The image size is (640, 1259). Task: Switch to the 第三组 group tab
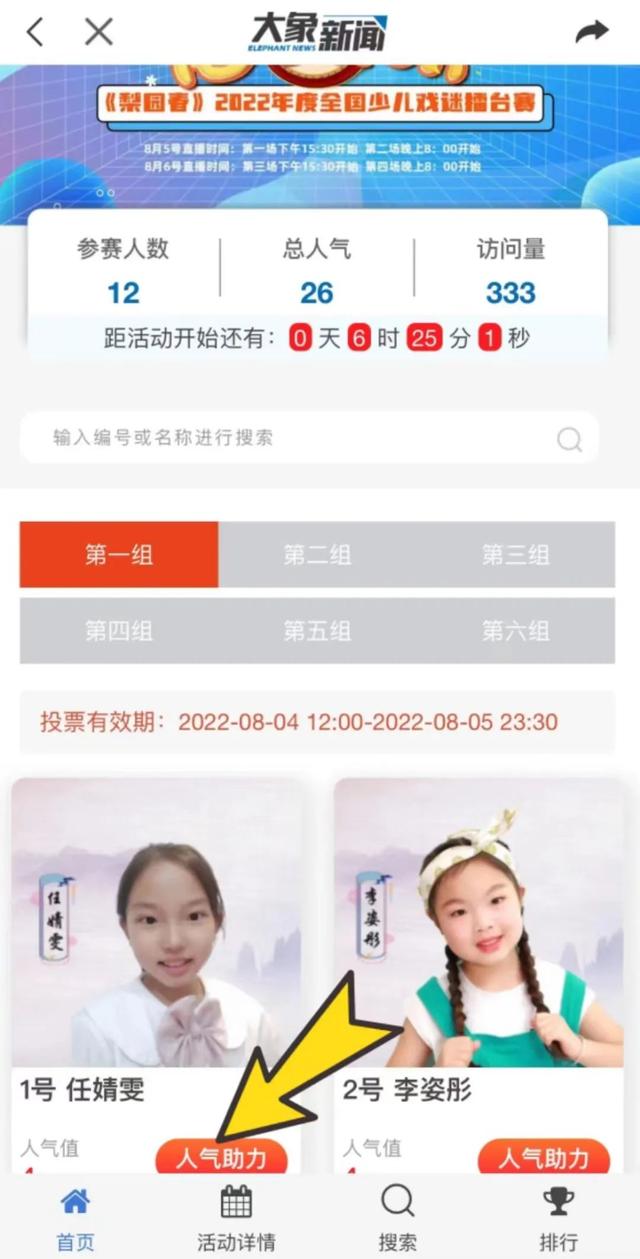[515, 555]
